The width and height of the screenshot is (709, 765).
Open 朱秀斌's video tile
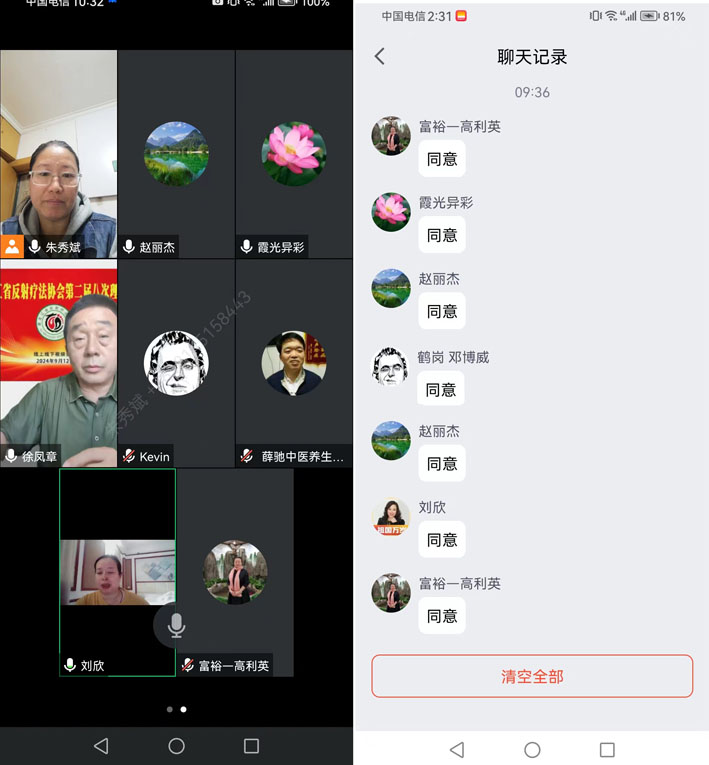tap(58, 155)
